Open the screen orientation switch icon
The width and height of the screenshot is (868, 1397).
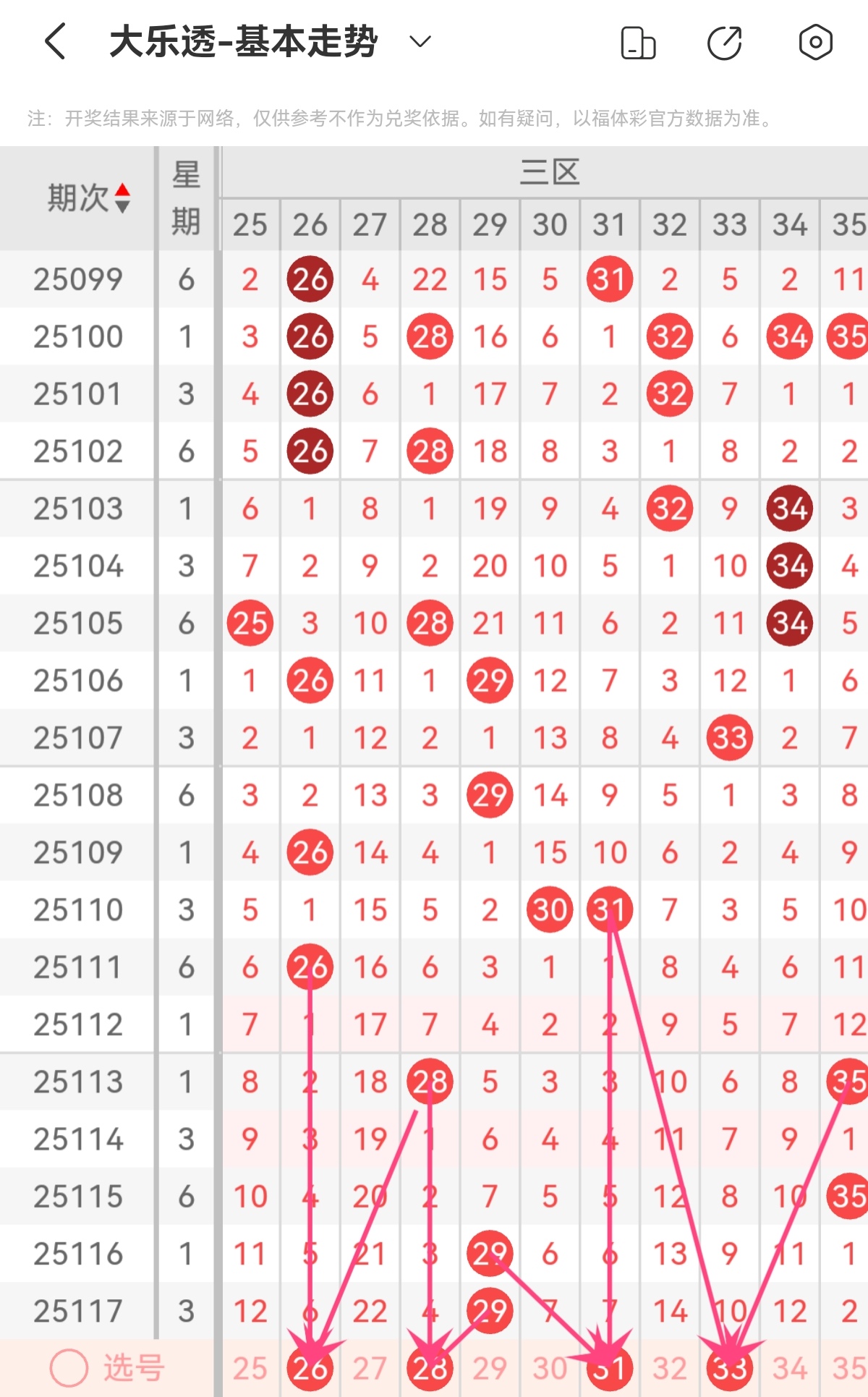[x=638, y=43]
